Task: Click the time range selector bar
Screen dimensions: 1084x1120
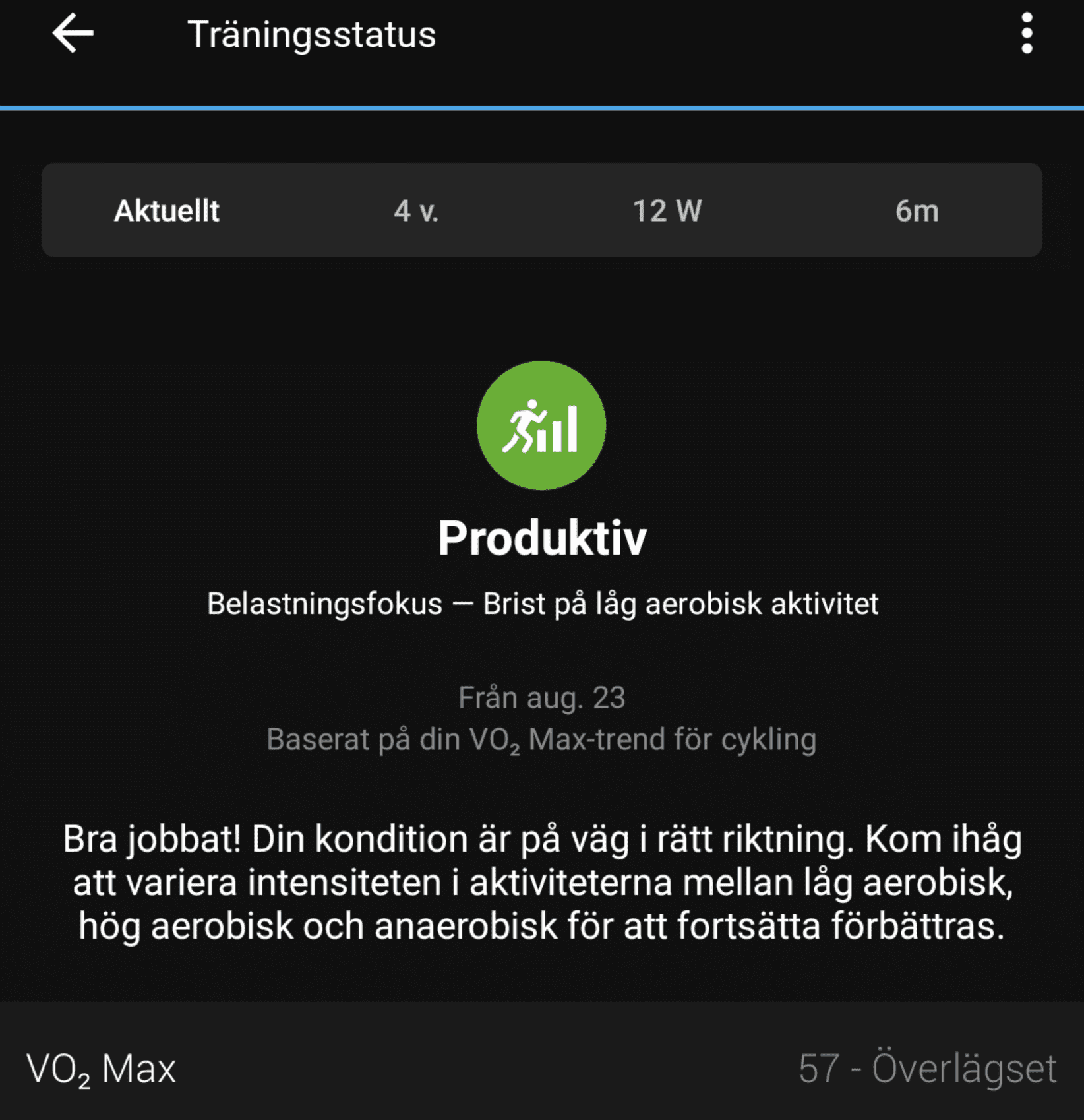Action: click(x=542, y=210)
